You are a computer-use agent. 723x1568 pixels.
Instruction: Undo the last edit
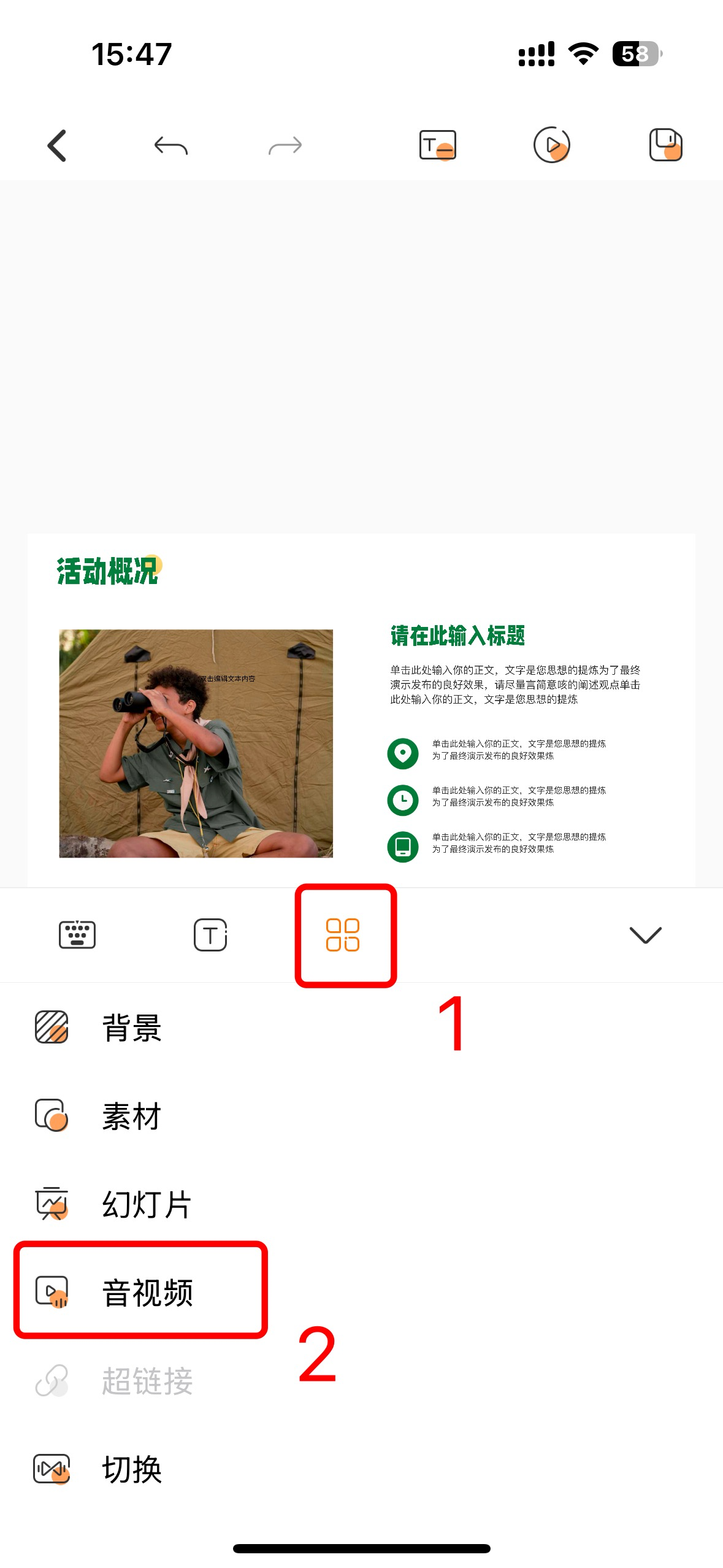point(170,146)
